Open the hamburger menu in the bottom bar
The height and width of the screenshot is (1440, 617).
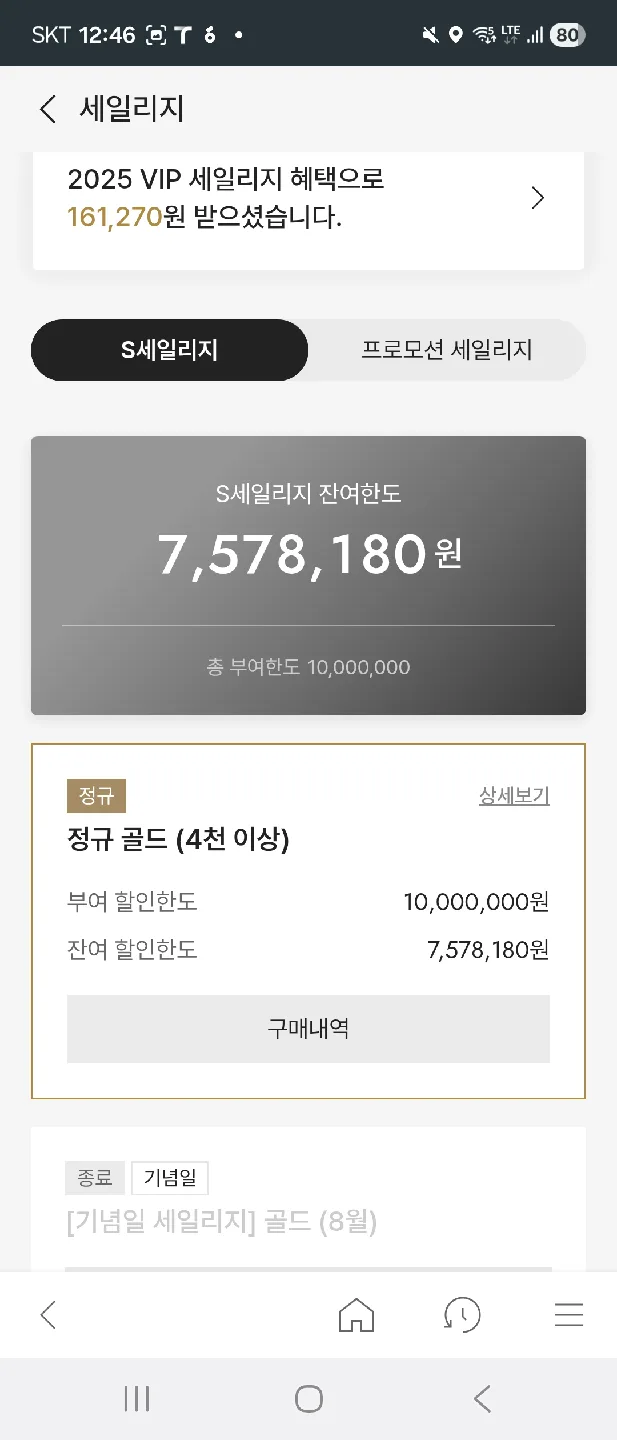coord(568,1315)
